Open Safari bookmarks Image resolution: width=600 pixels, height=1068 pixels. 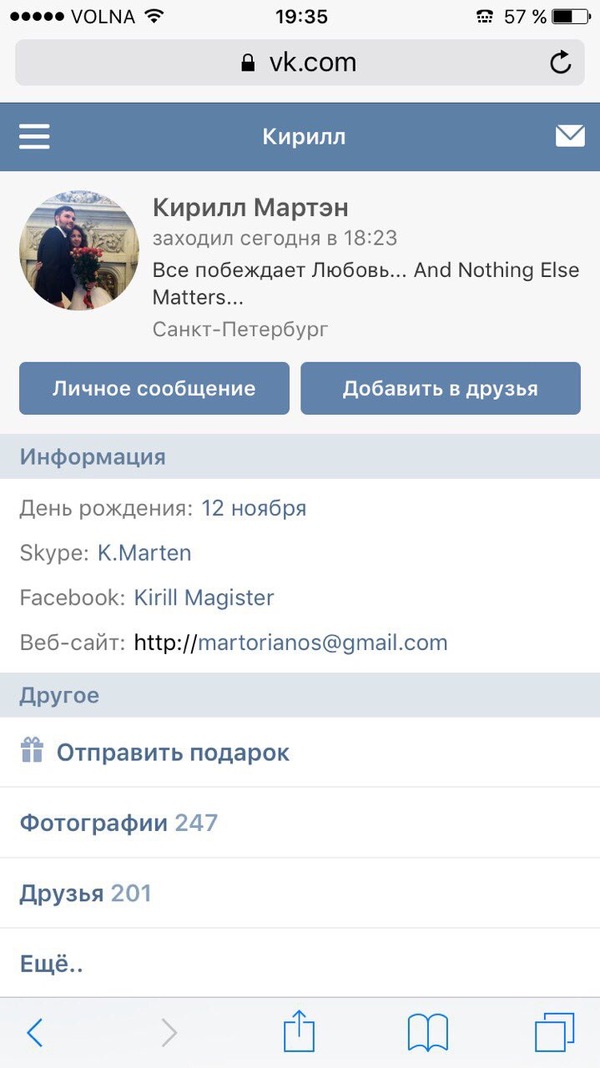pos(428,1032)
